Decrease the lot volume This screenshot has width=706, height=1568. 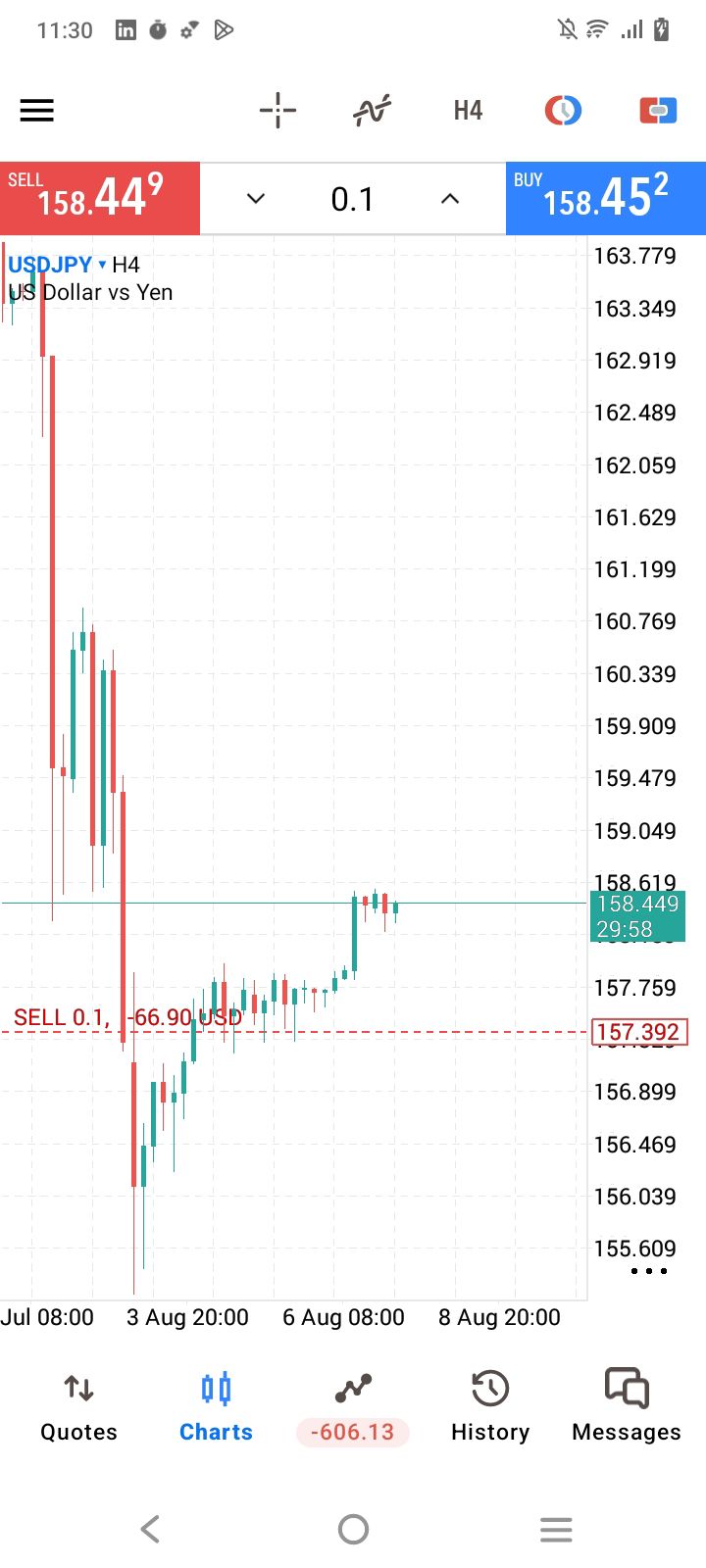click(x=256, y=199)
